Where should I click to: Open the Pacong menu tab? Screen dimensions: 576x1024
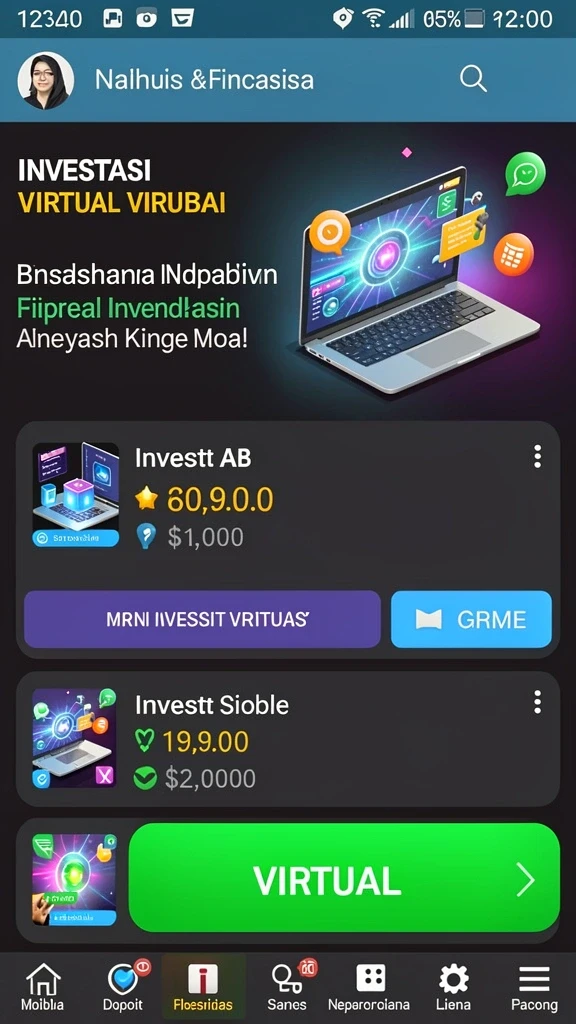[x=534, y=988]
